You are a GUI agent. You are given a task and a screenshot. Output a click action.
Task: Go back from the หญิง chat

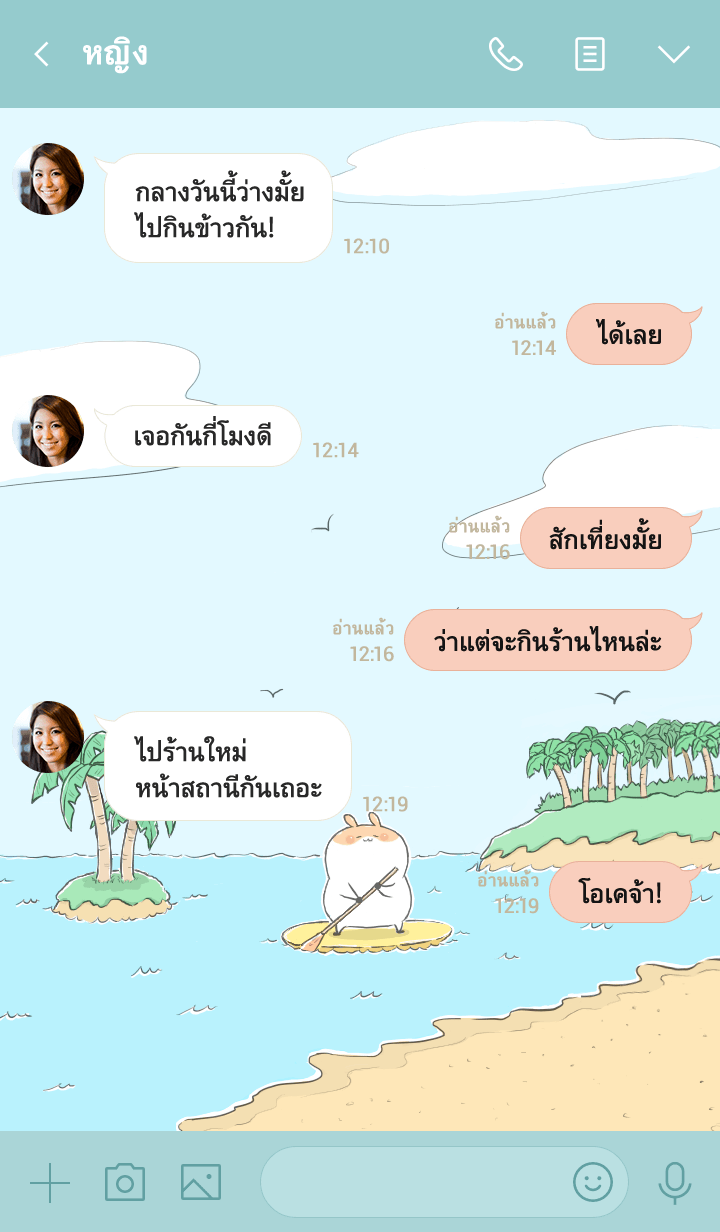41,54
